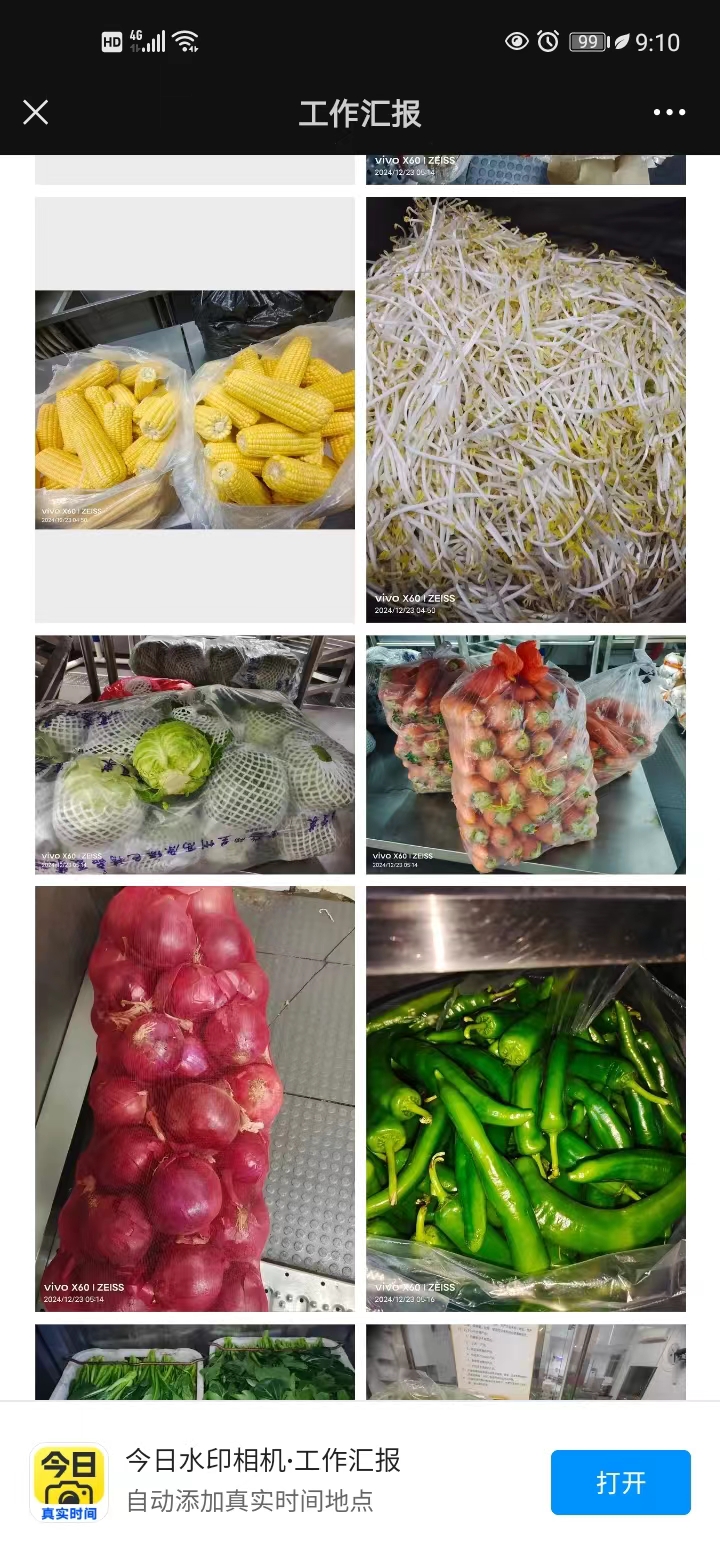
Task: Open the three-dot overflow menu
Action: coord(669,112)
